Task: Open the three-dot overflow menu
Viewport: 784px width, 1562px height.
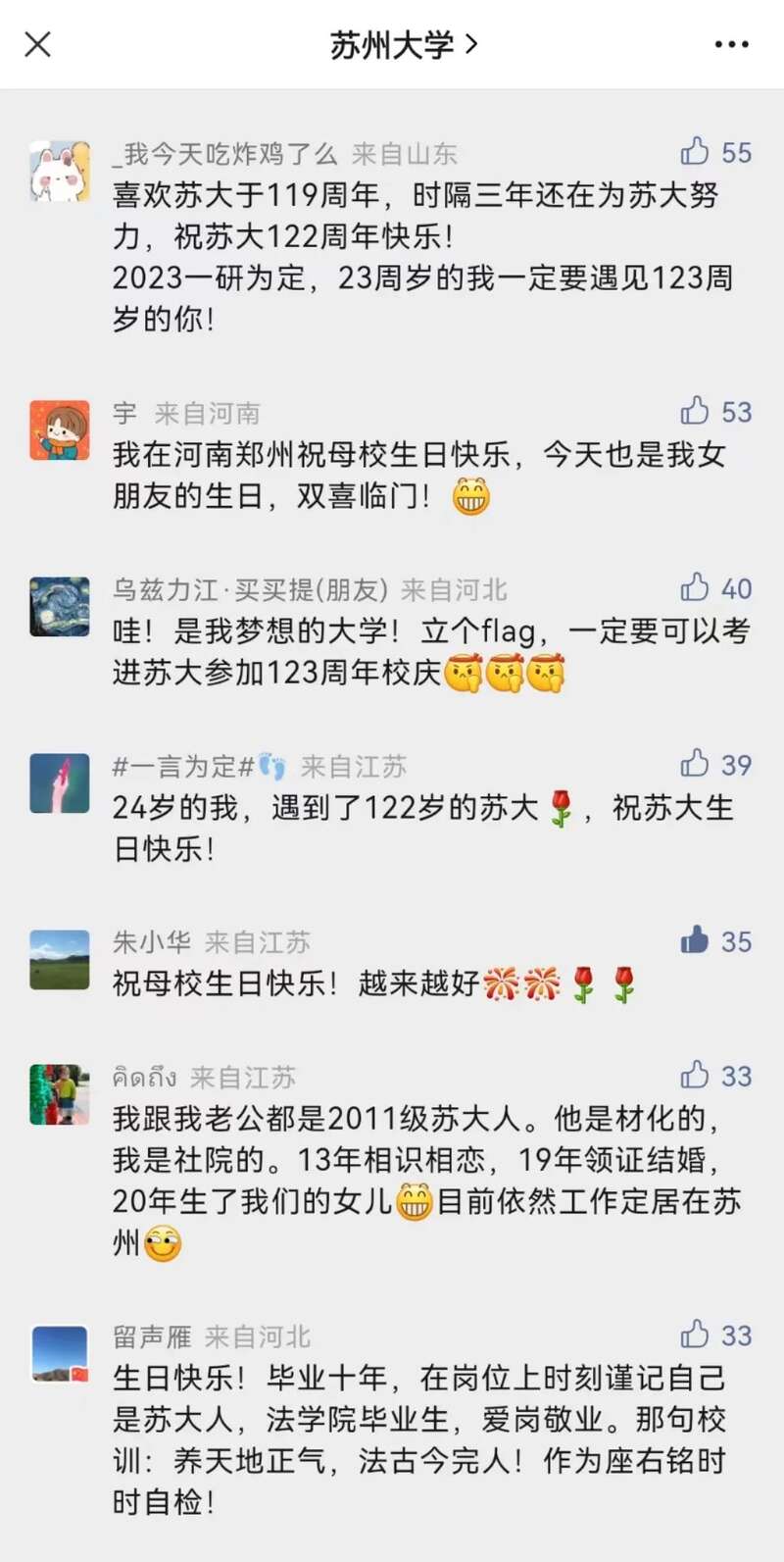Action: tap(731, 45)
